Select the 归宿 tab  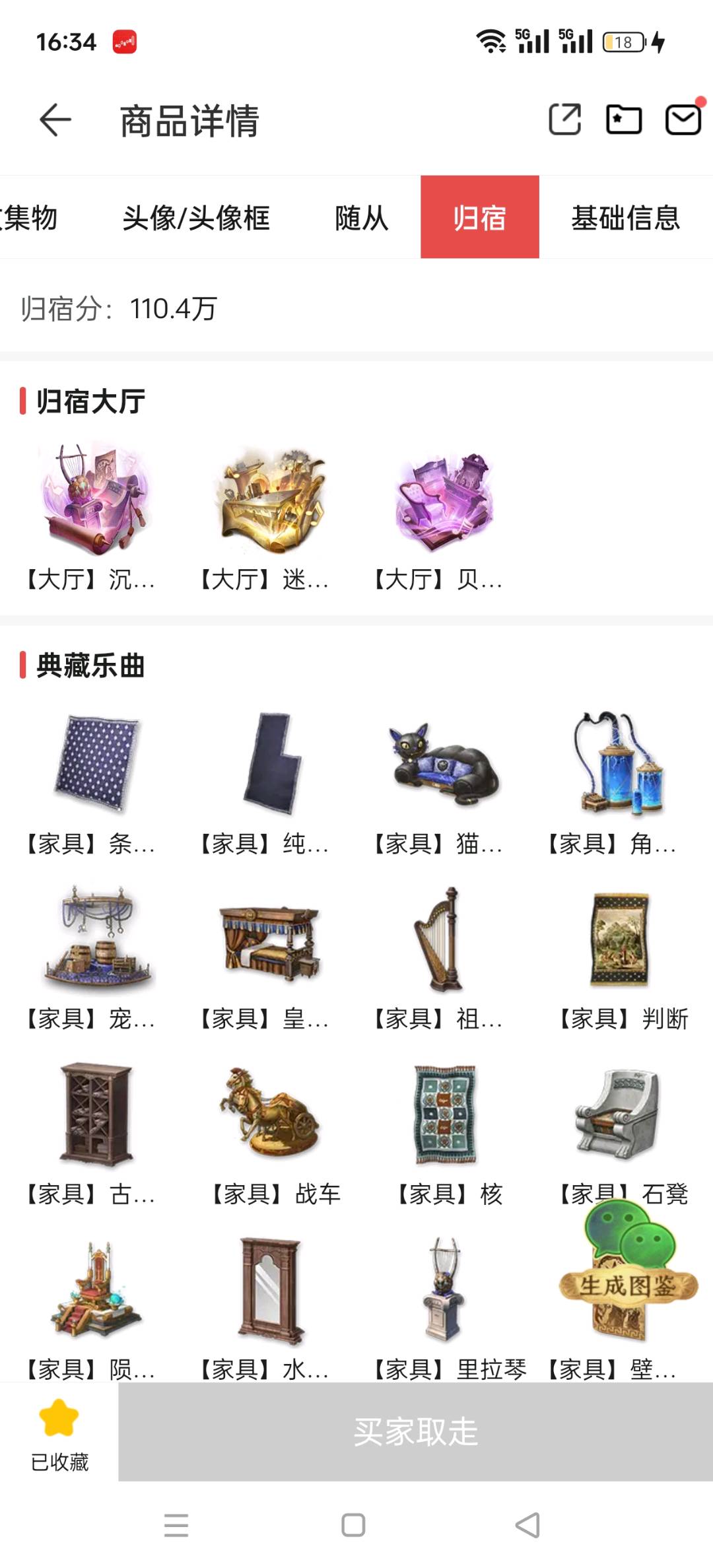click(x=480, y=217)
